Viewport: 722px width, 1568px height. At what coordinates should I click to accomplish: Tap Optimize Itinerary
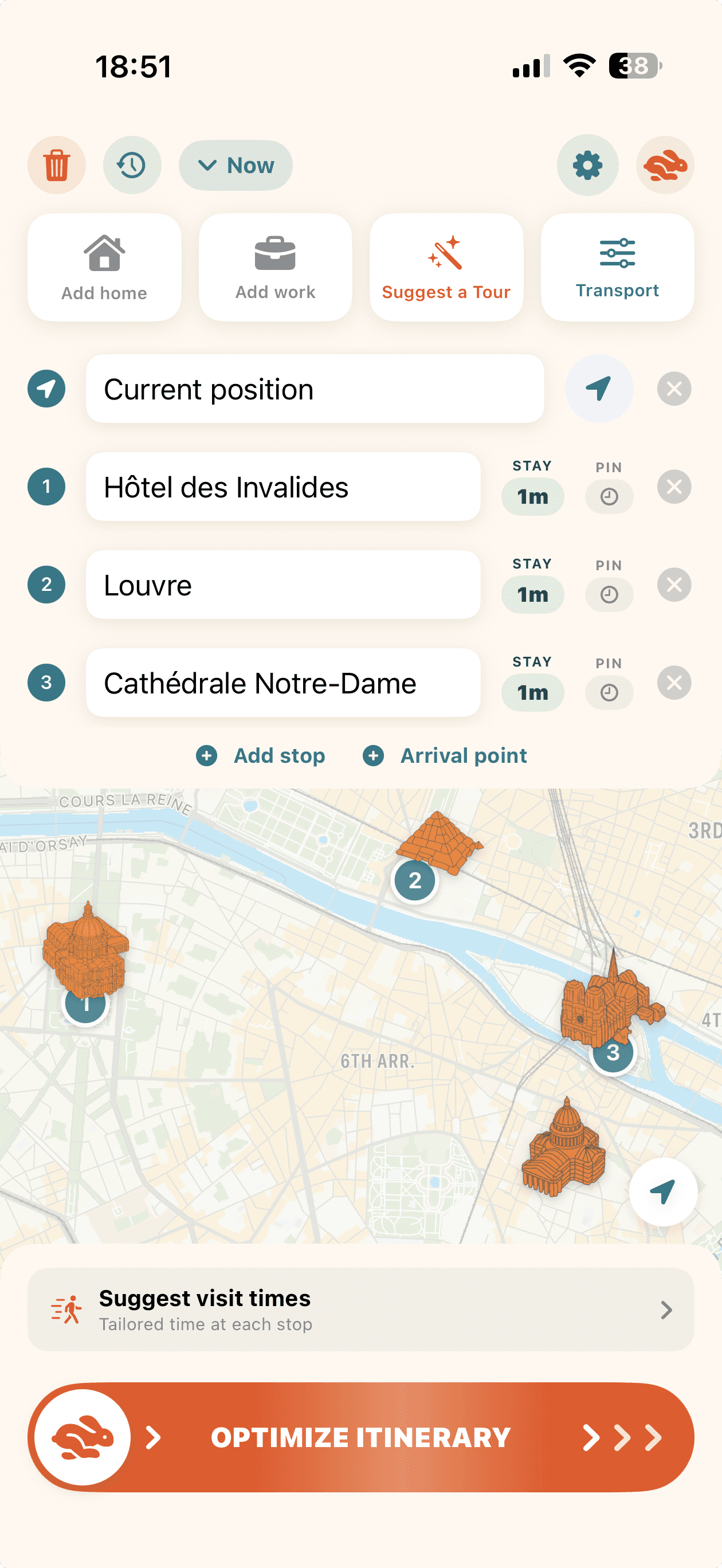click(x=361, y=1437)
